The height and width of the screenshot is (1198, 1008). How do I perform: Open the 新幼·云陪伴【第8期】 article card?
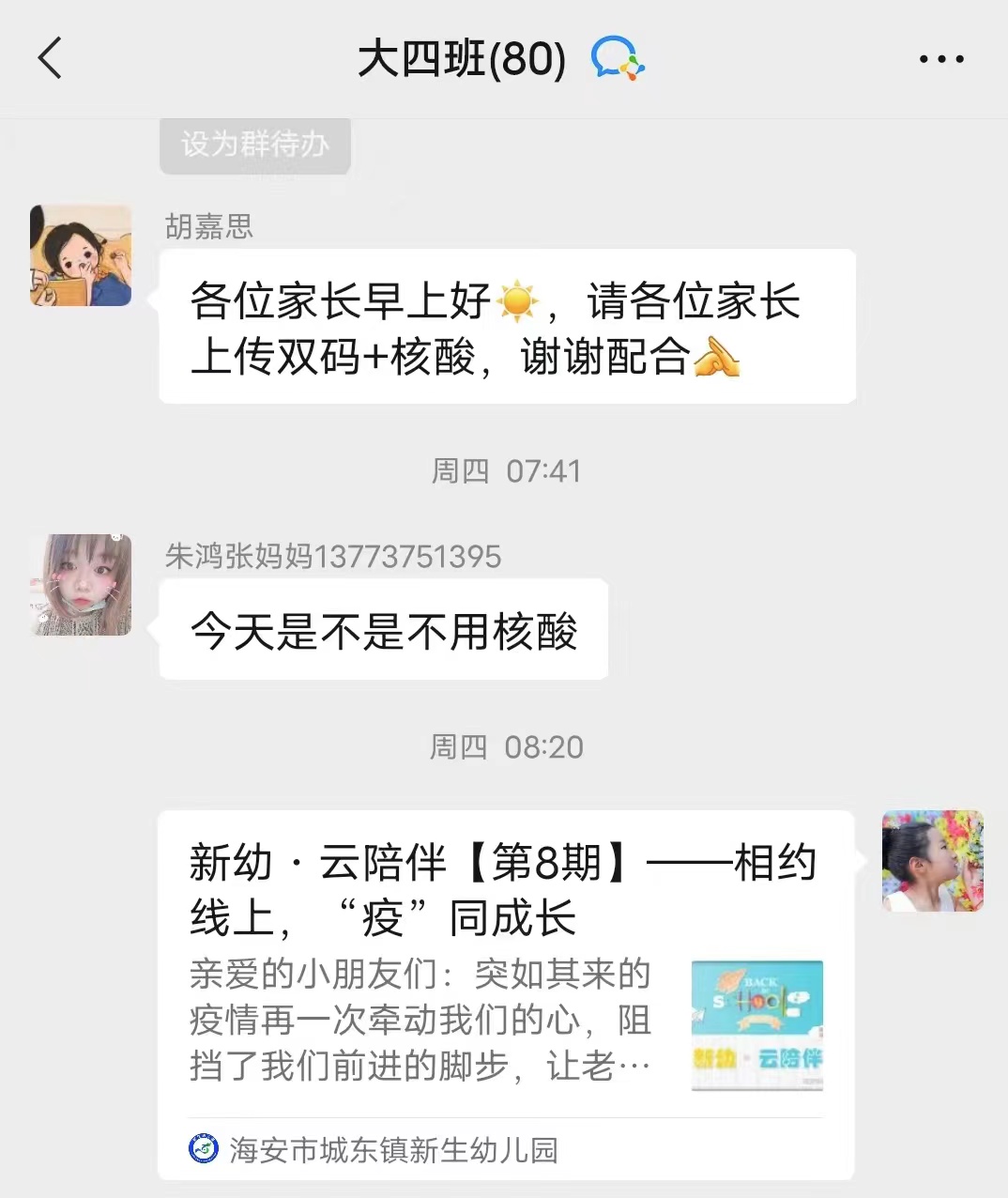tap(506, 976)
